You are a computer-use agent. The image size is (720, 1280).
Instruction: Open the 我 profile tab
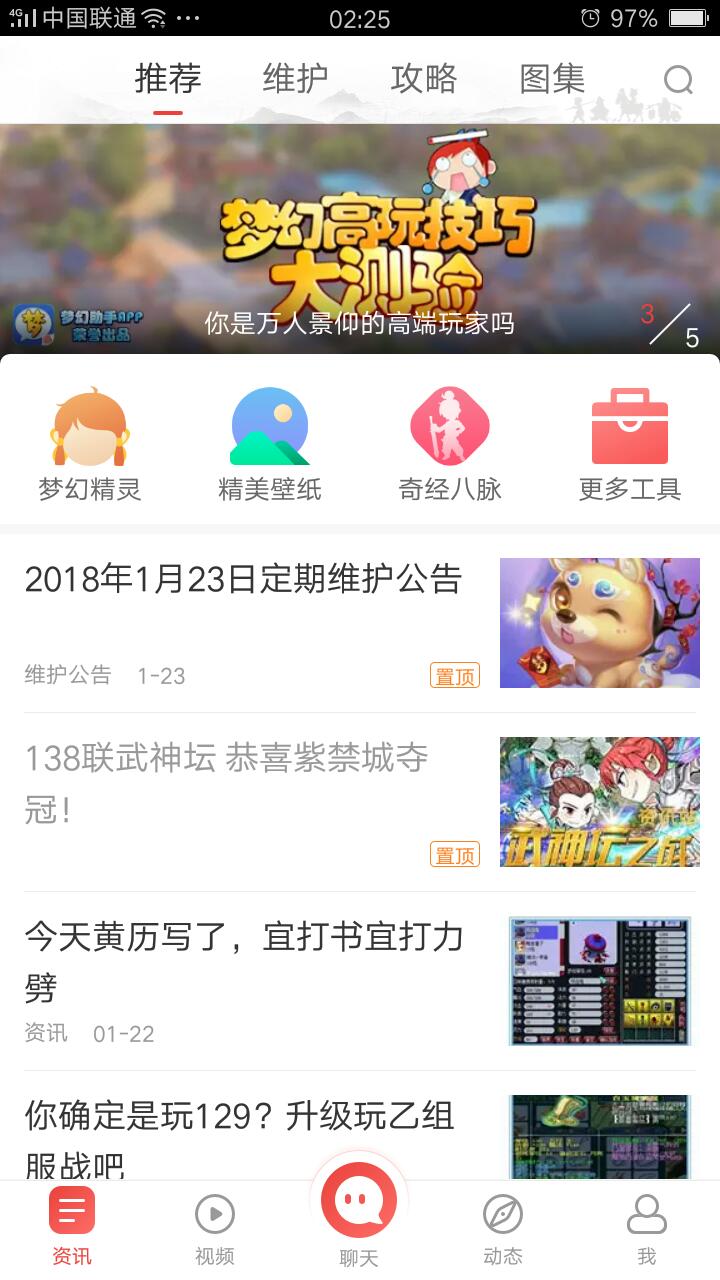tap(647, 1228)
